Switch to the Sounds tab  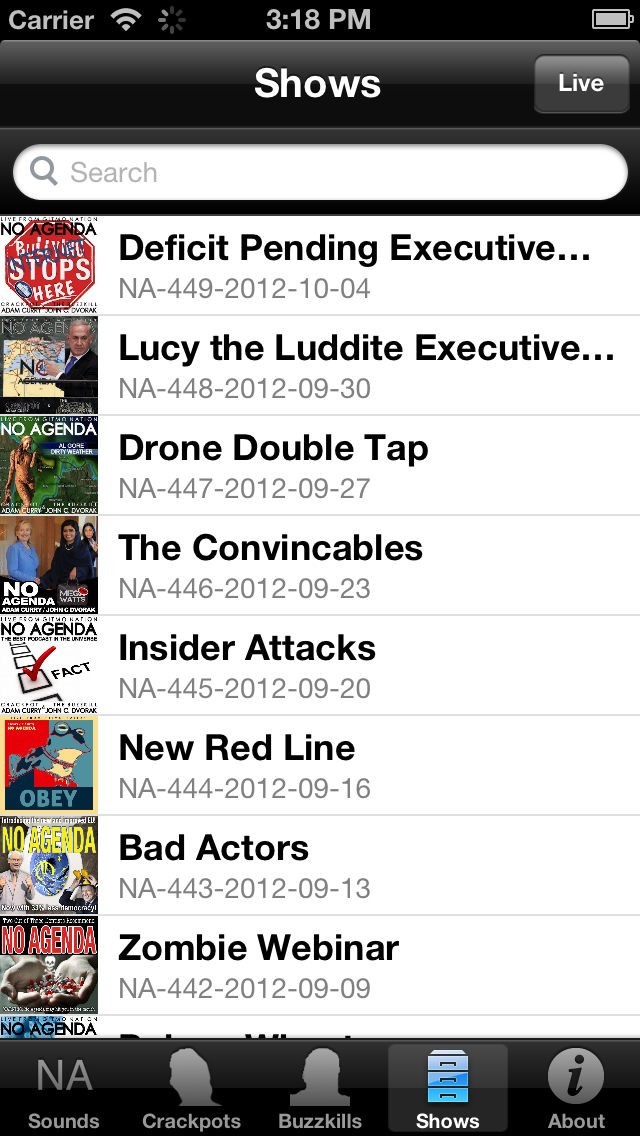click(64, 1090)
